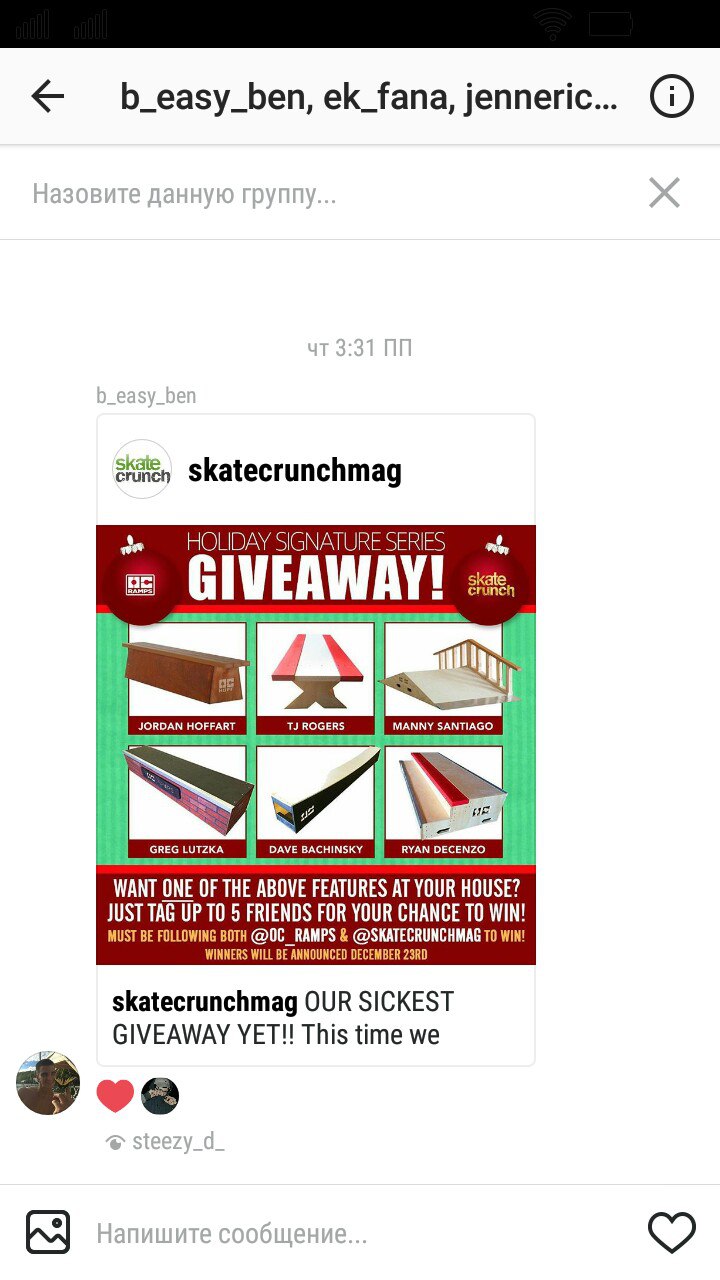
Task: Open the shared skatecrunchmag giveaway post
Action: click(x=316, y=744)
